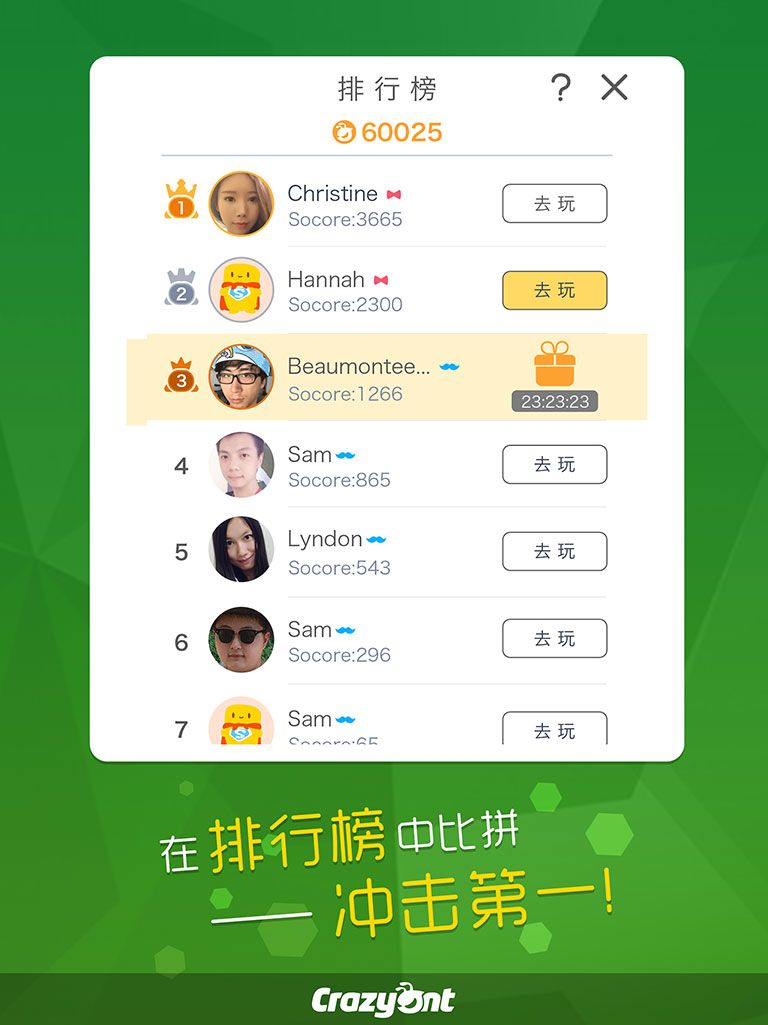Open Christine's profile avatar
Screen dimensions: 768x1025
[x=241, y=204]
